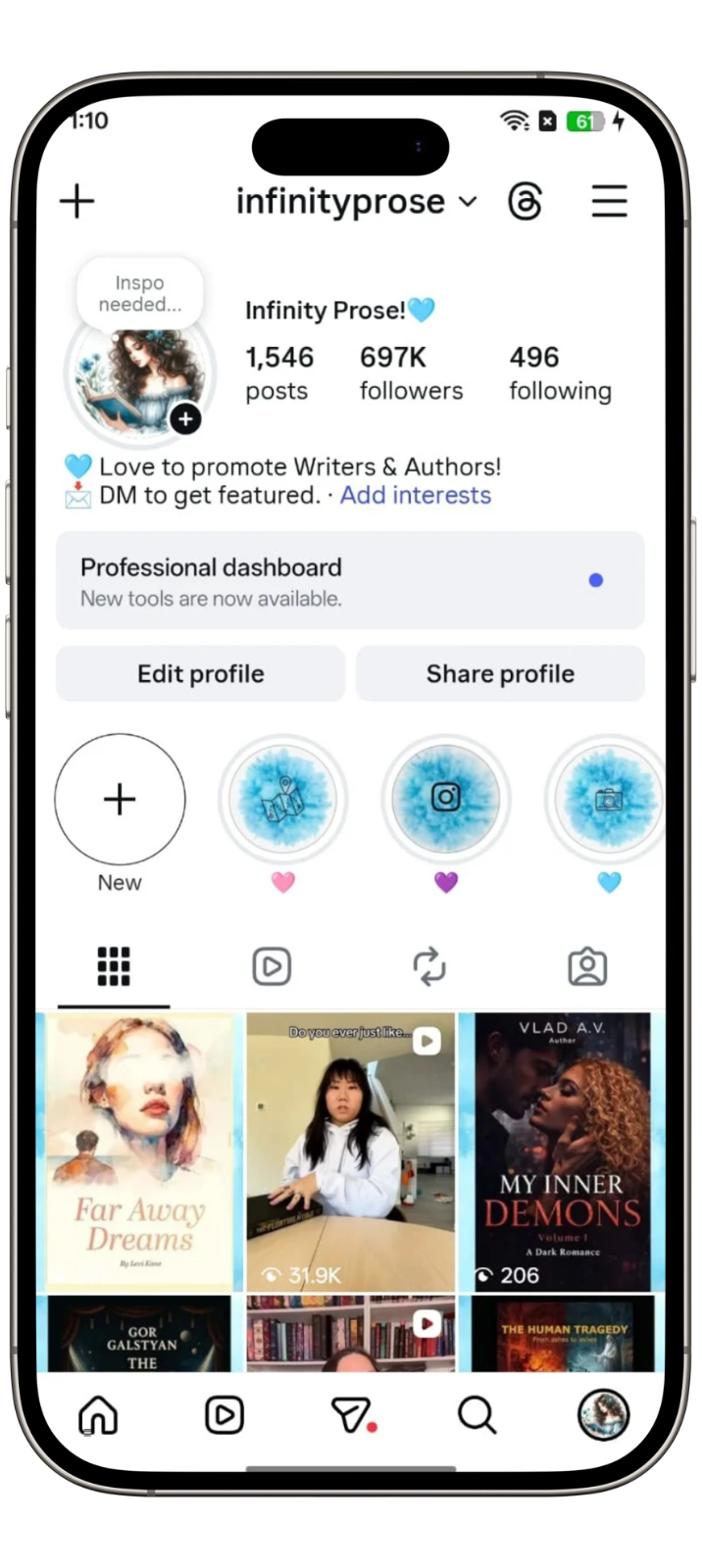Open the purple heart highlight

445,800
